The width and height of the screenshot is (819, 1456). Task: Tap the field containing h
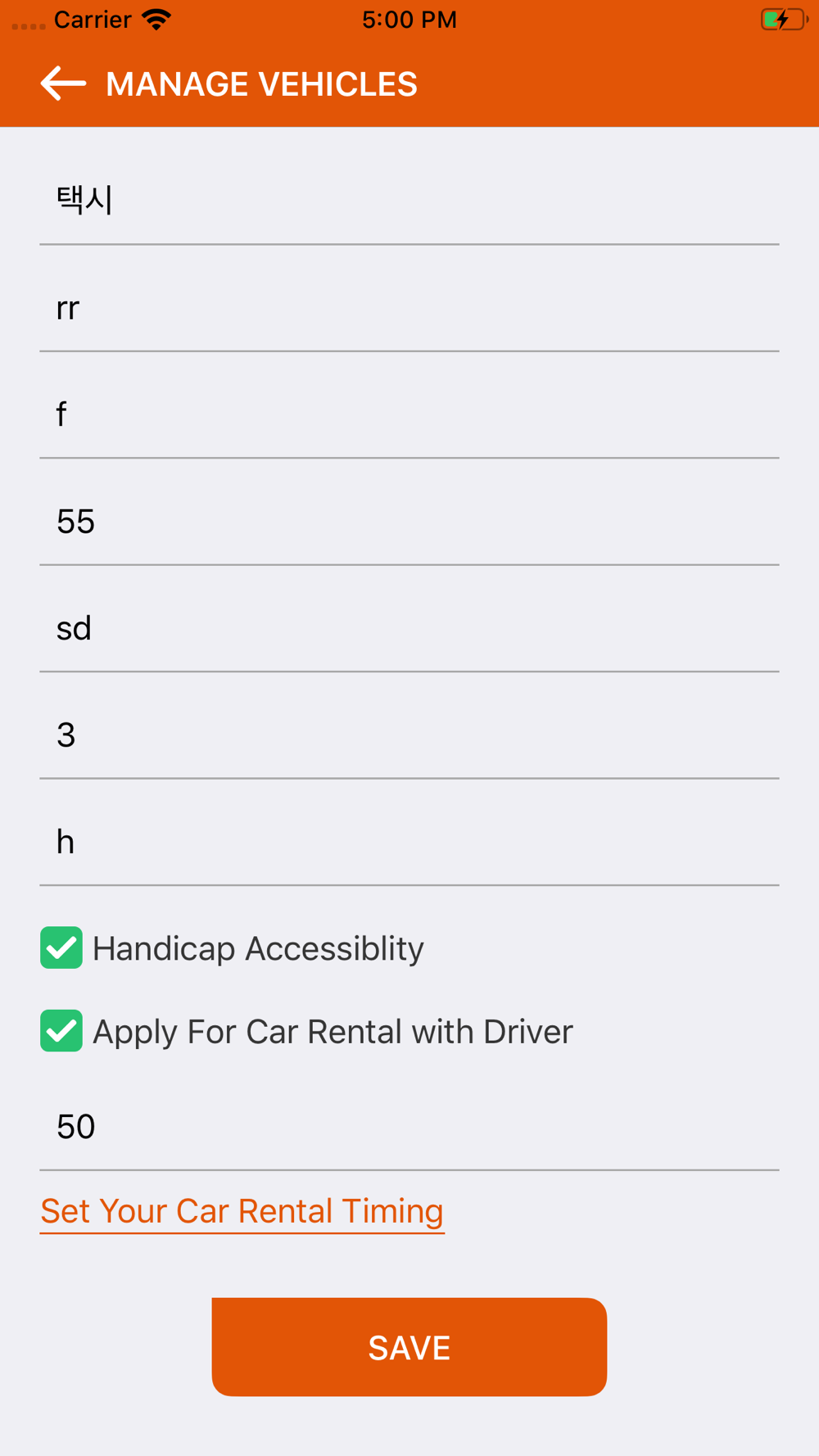pos(409,842)
